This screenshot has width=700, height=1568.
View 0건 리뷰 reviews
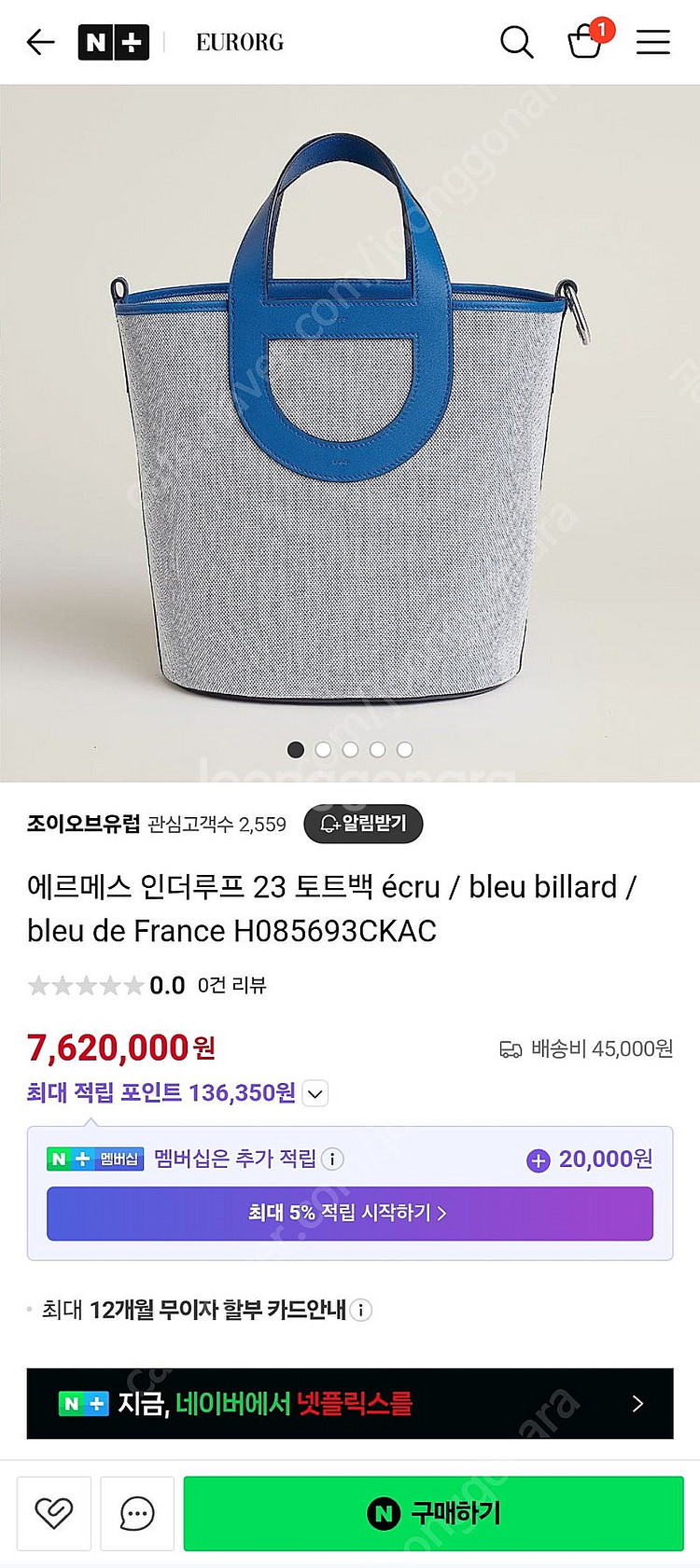coord(231,985)
